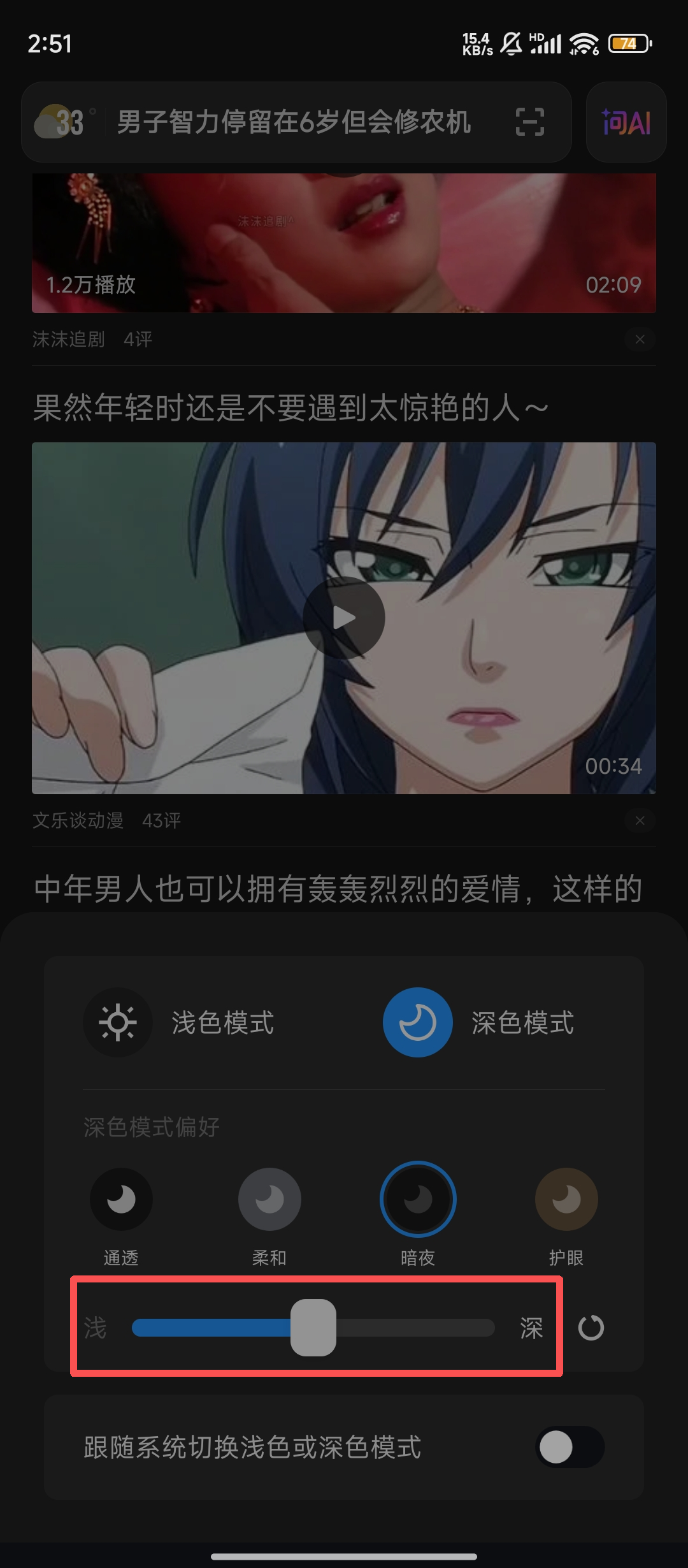The width and height of the screenshot is (688, 1568).
Task: Switch to 浅色模式 light mode
Action: click(x=118, y=1022)
